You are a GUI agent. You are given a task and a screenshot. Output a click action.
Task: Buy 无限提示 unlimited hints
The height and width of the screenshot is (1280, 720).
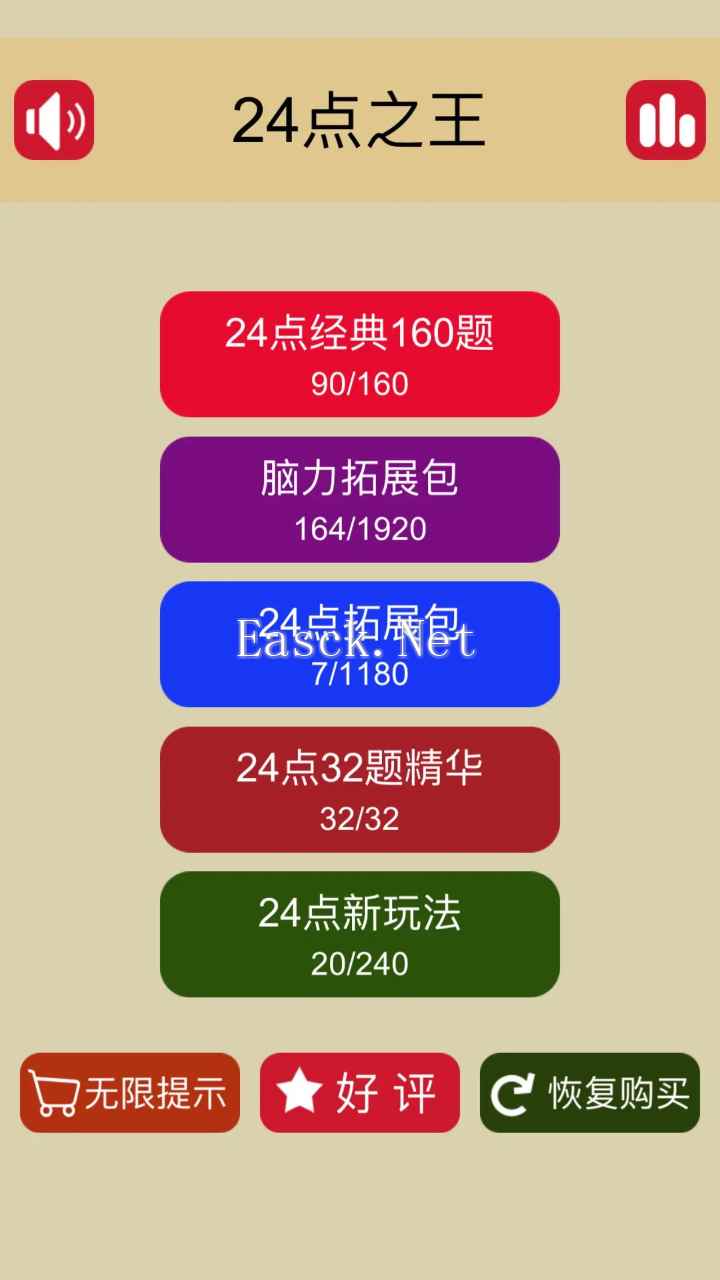(x=130, y=1093)
